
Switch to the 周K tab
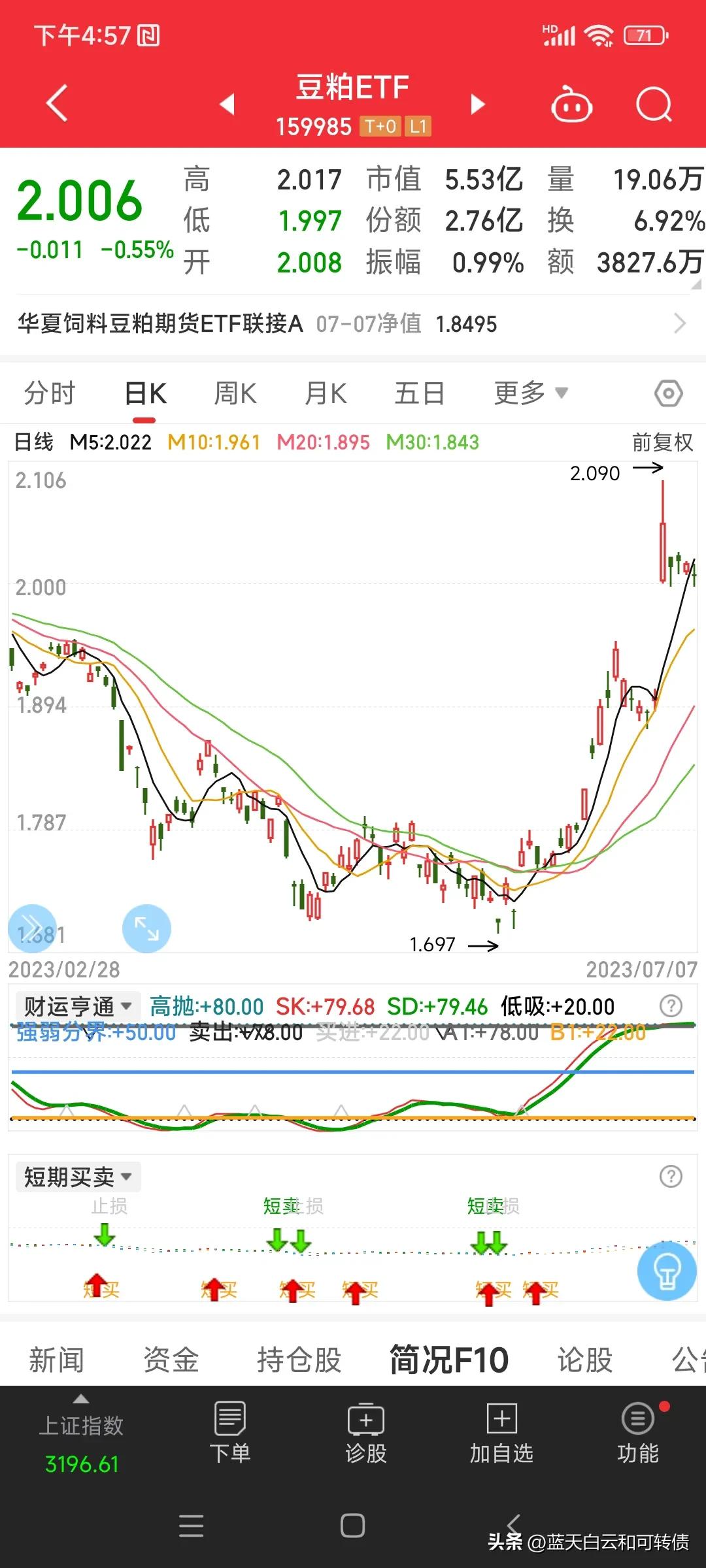point(235,393)
